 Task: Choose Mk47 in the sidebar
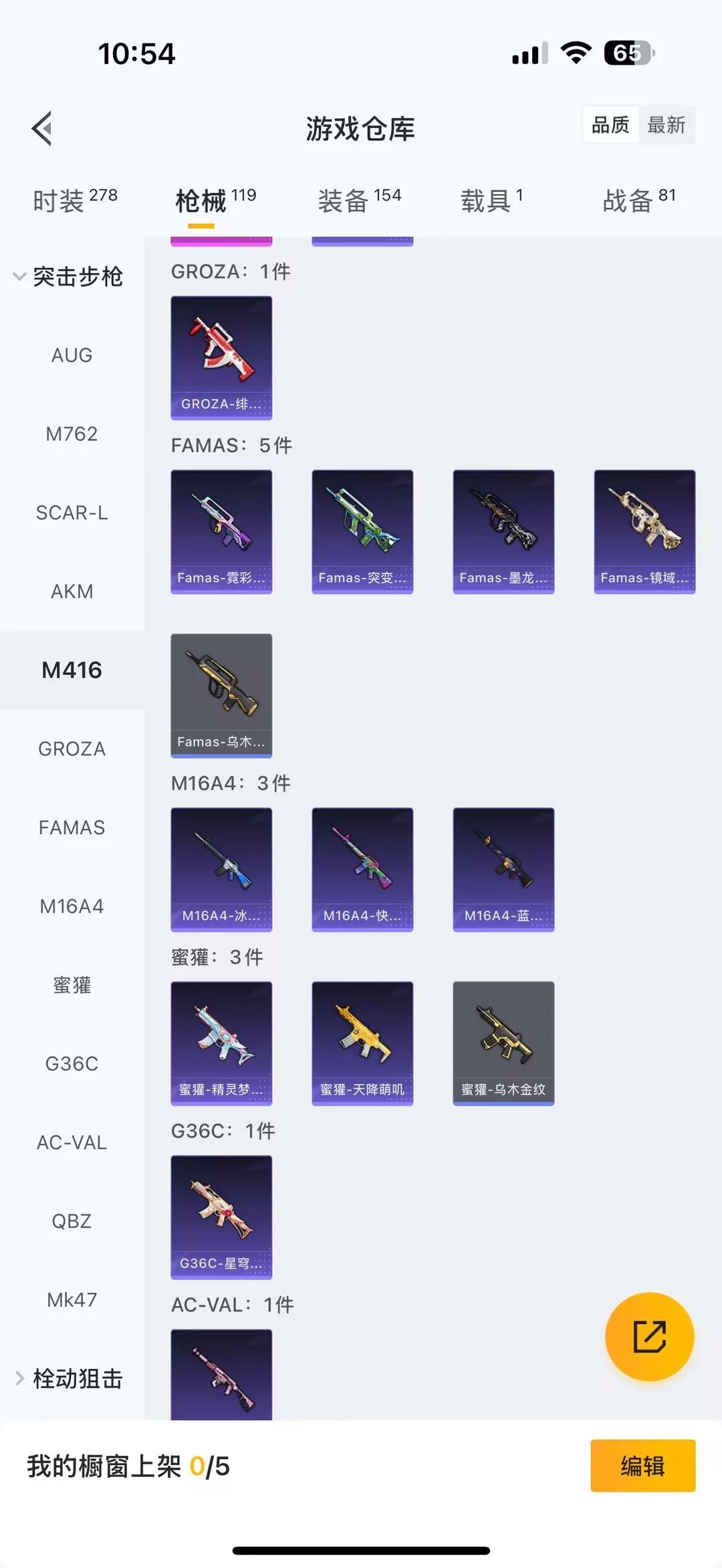tap(72, 1300)
